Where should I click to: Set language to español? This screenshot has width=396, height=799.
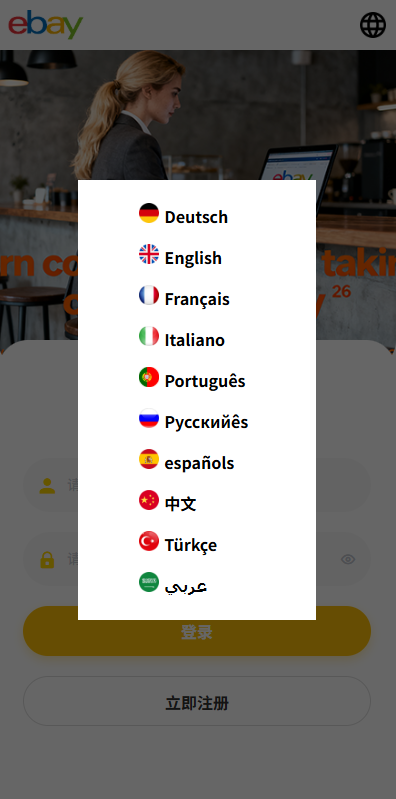[187, 462]
